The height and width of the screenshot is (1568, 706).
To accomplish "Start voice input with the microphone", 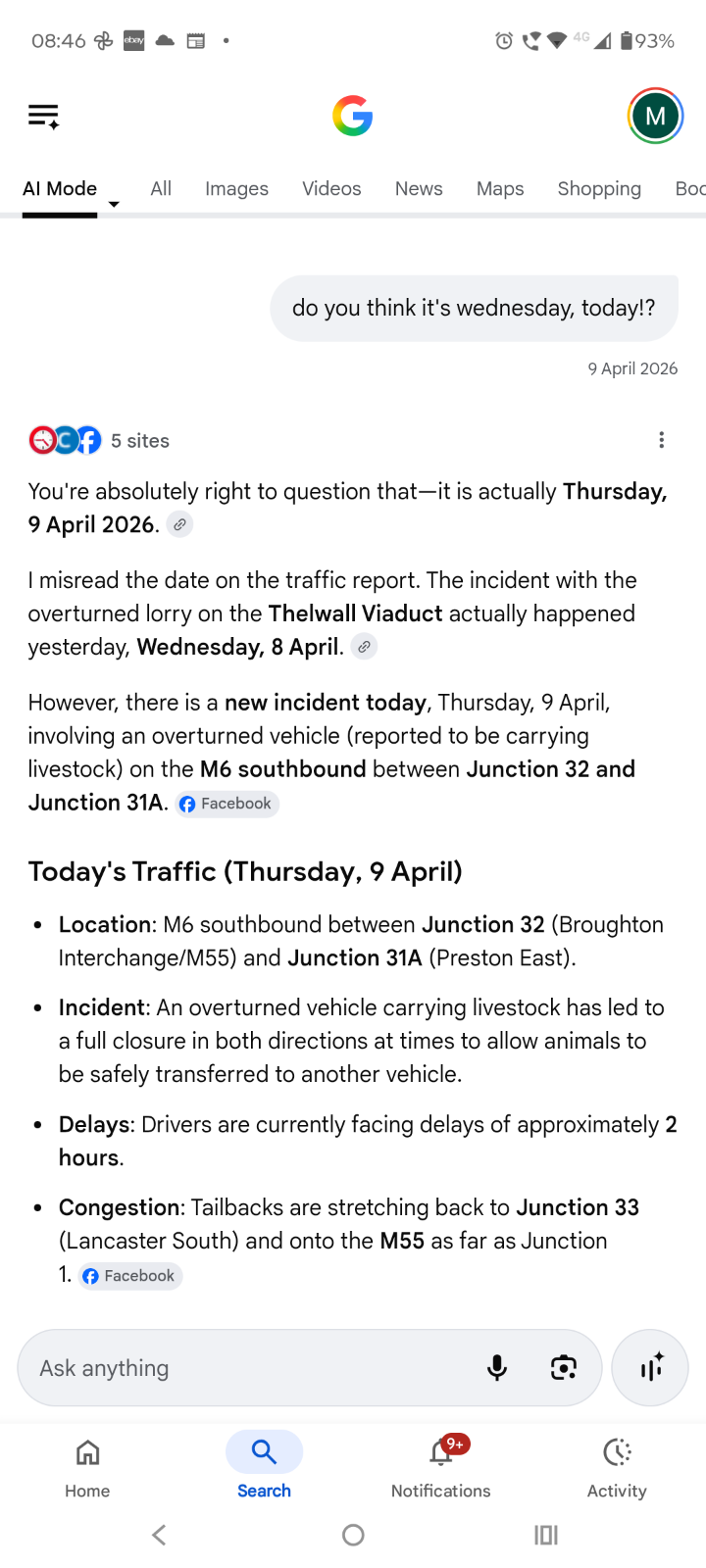I will coord(497,1368).
